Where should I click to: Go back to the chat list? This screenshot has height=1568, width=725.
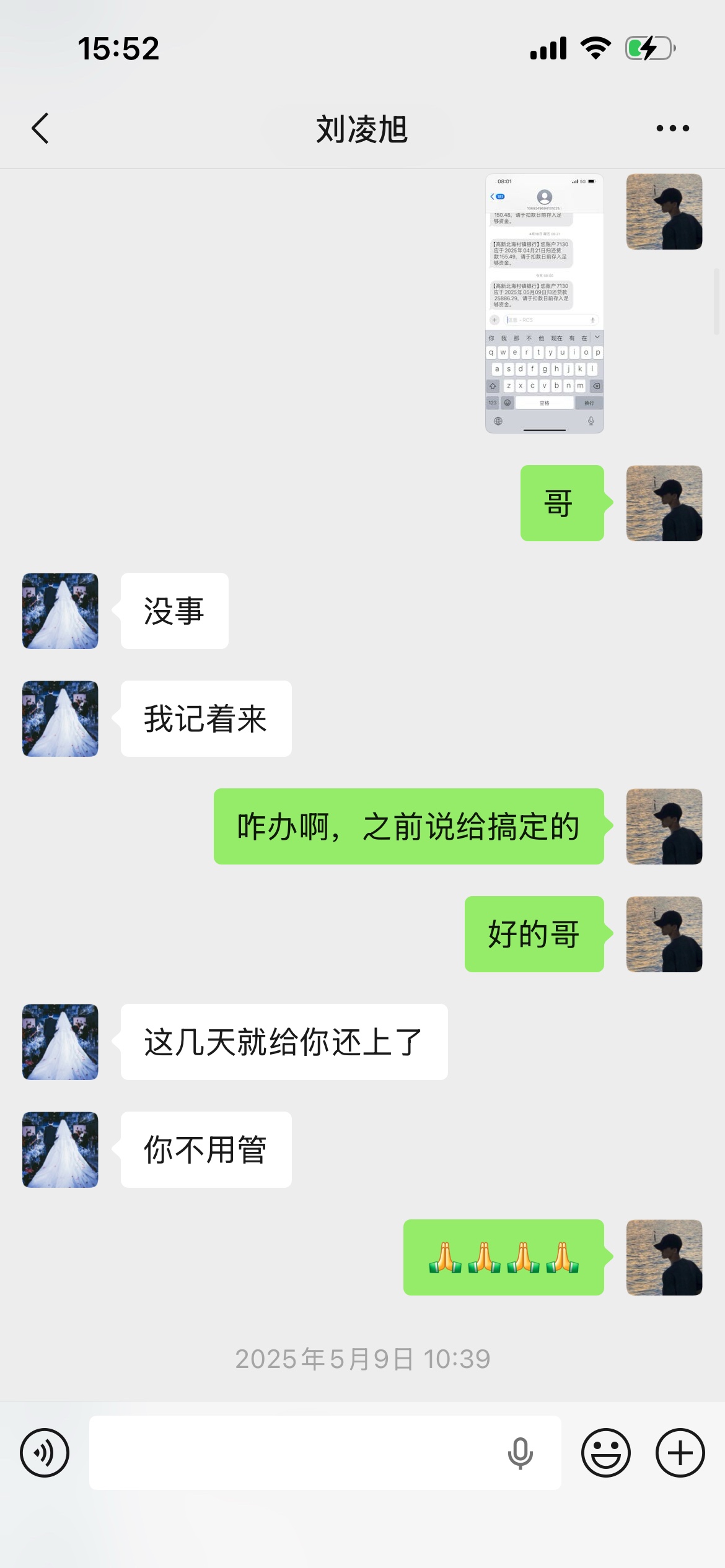(40, 128)
